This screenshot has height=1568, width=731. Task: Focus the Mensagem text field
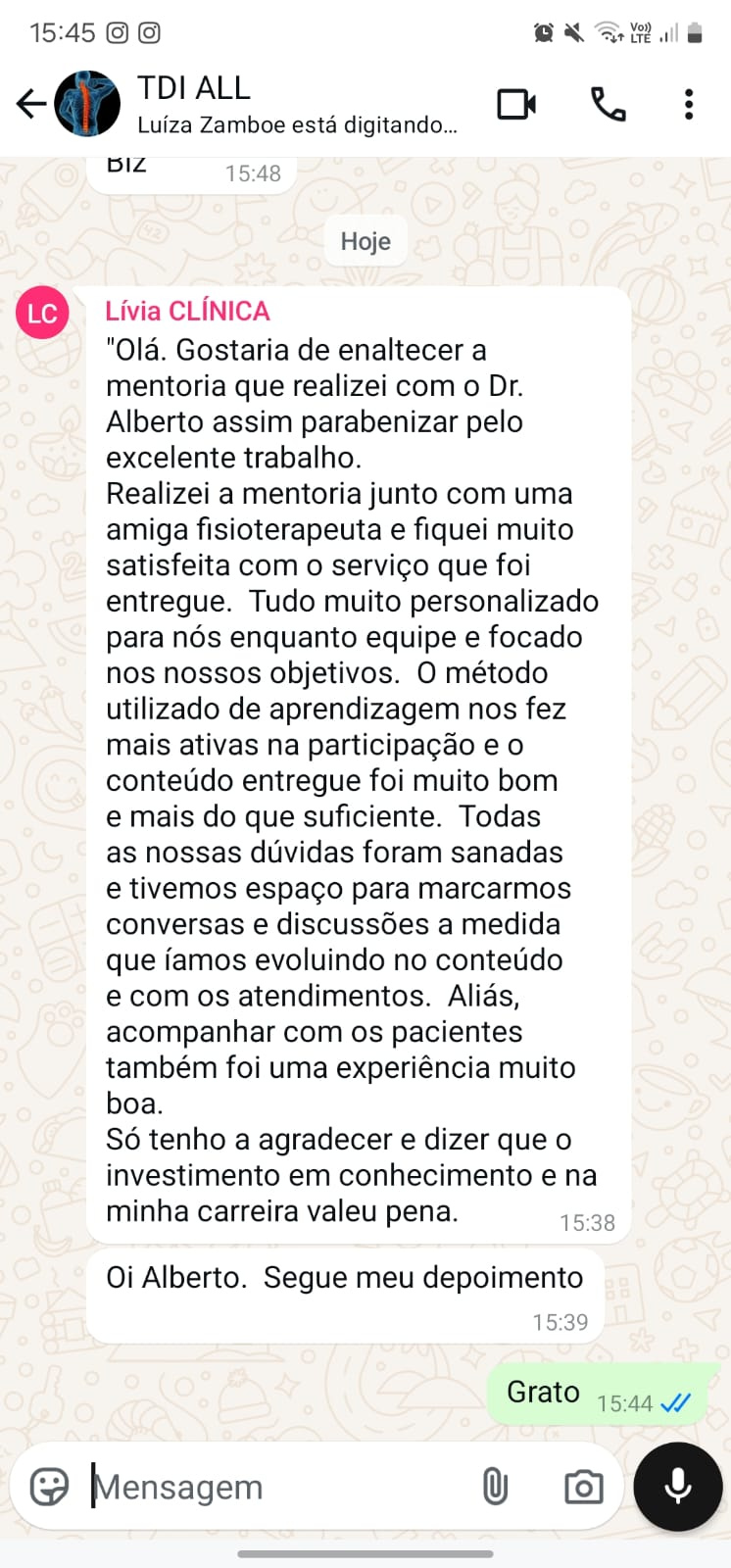point(274,1487)
